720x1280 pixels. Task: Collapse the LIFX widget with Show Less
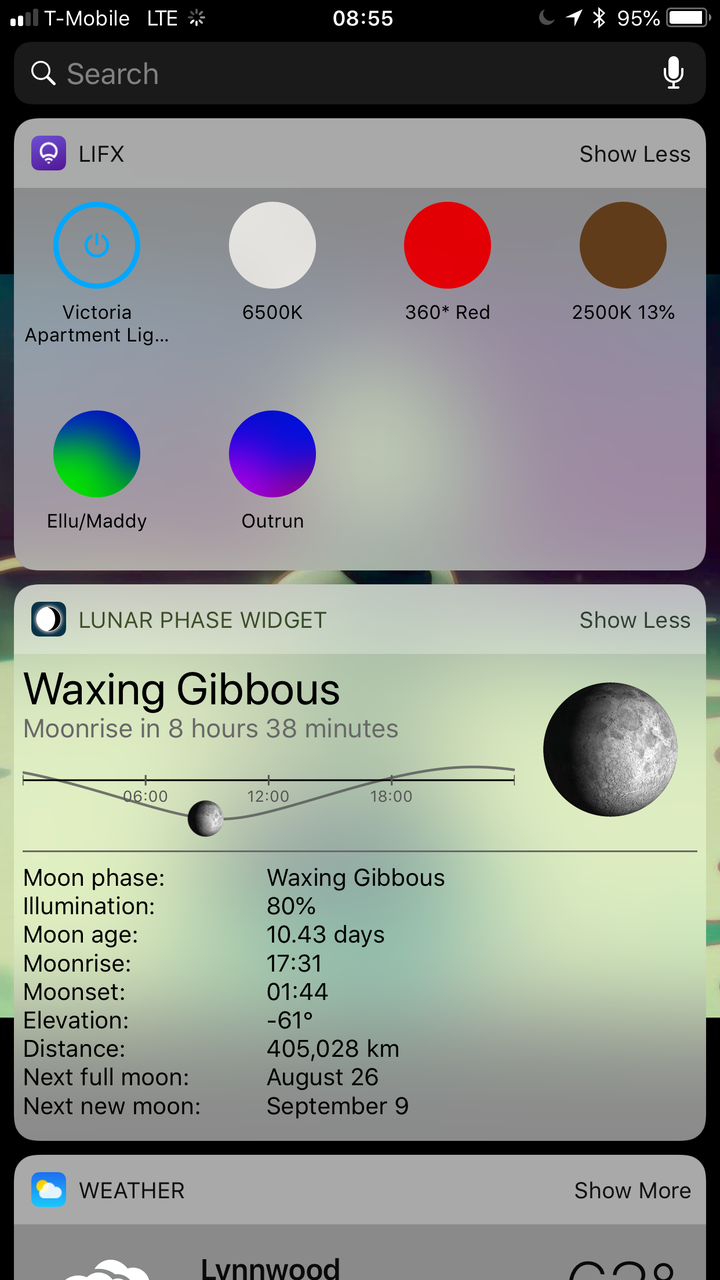point(634,154)
